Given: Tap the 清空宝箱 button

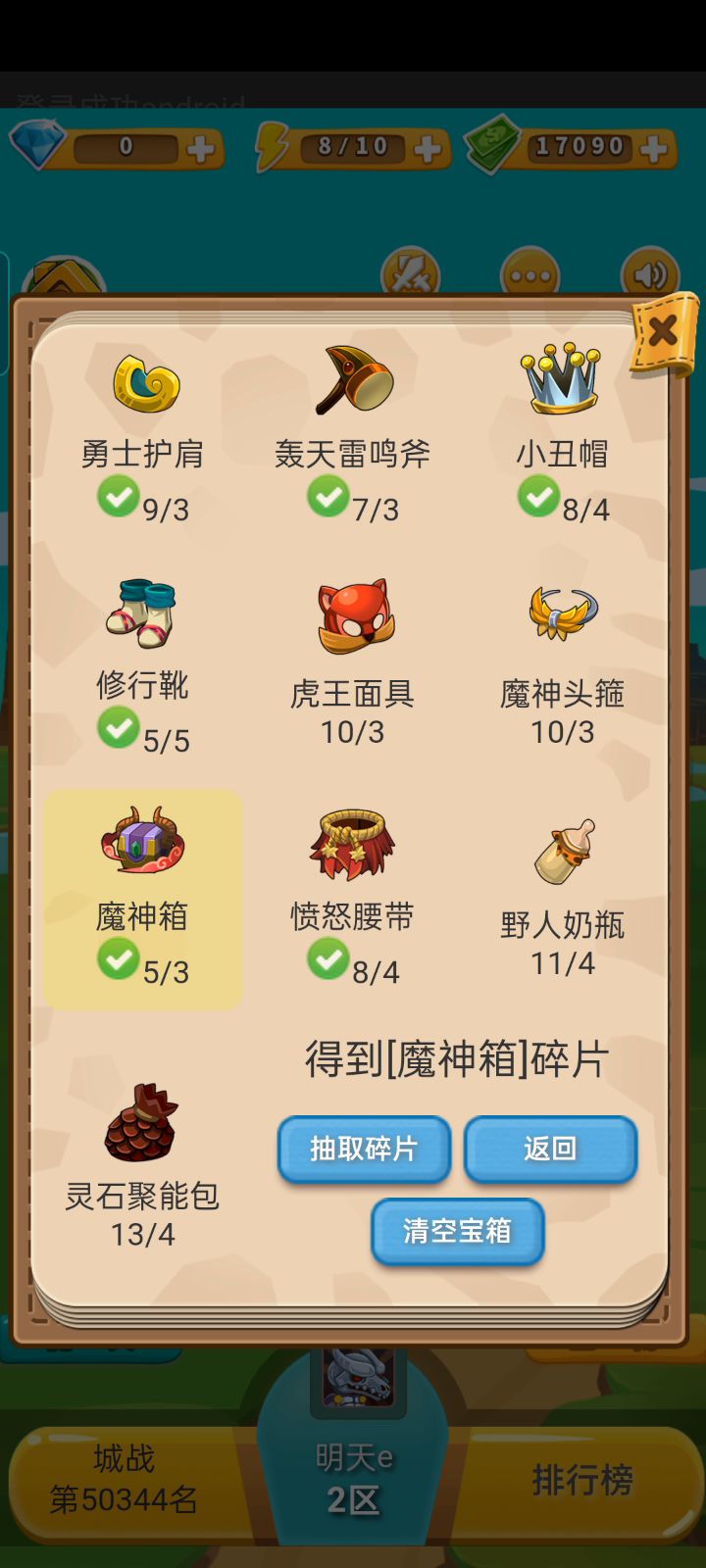Looking at the screenshot, I should (457, 1231).
